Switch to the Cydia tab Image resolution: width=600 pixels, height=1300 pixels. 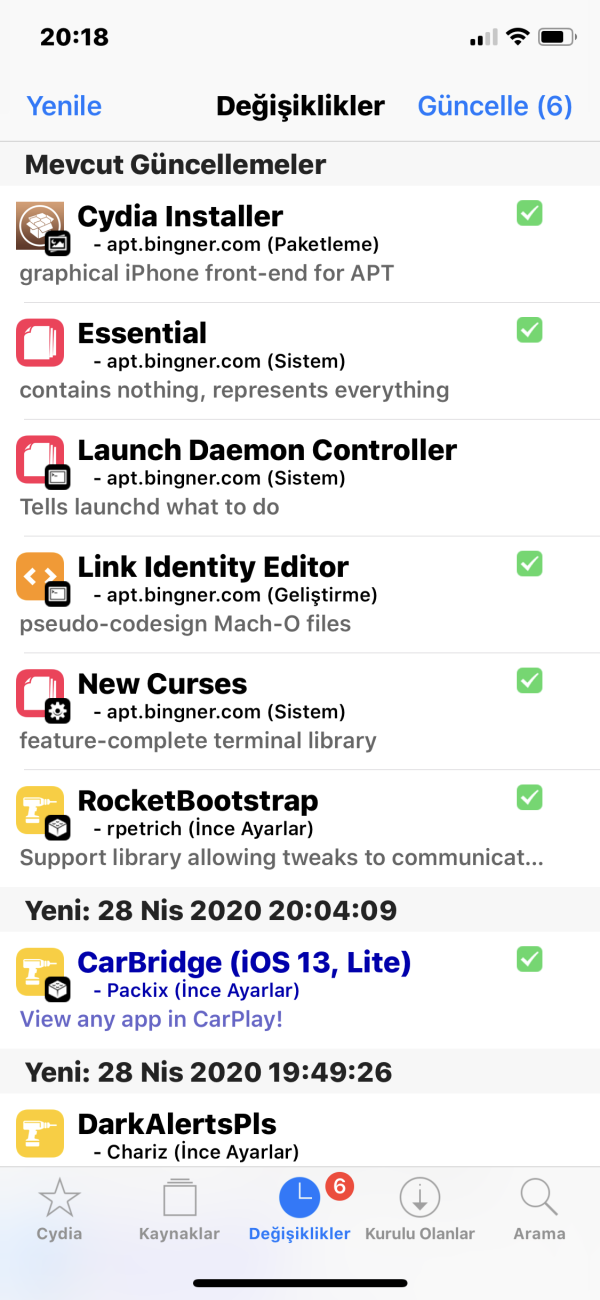(x=59, y=1210)
